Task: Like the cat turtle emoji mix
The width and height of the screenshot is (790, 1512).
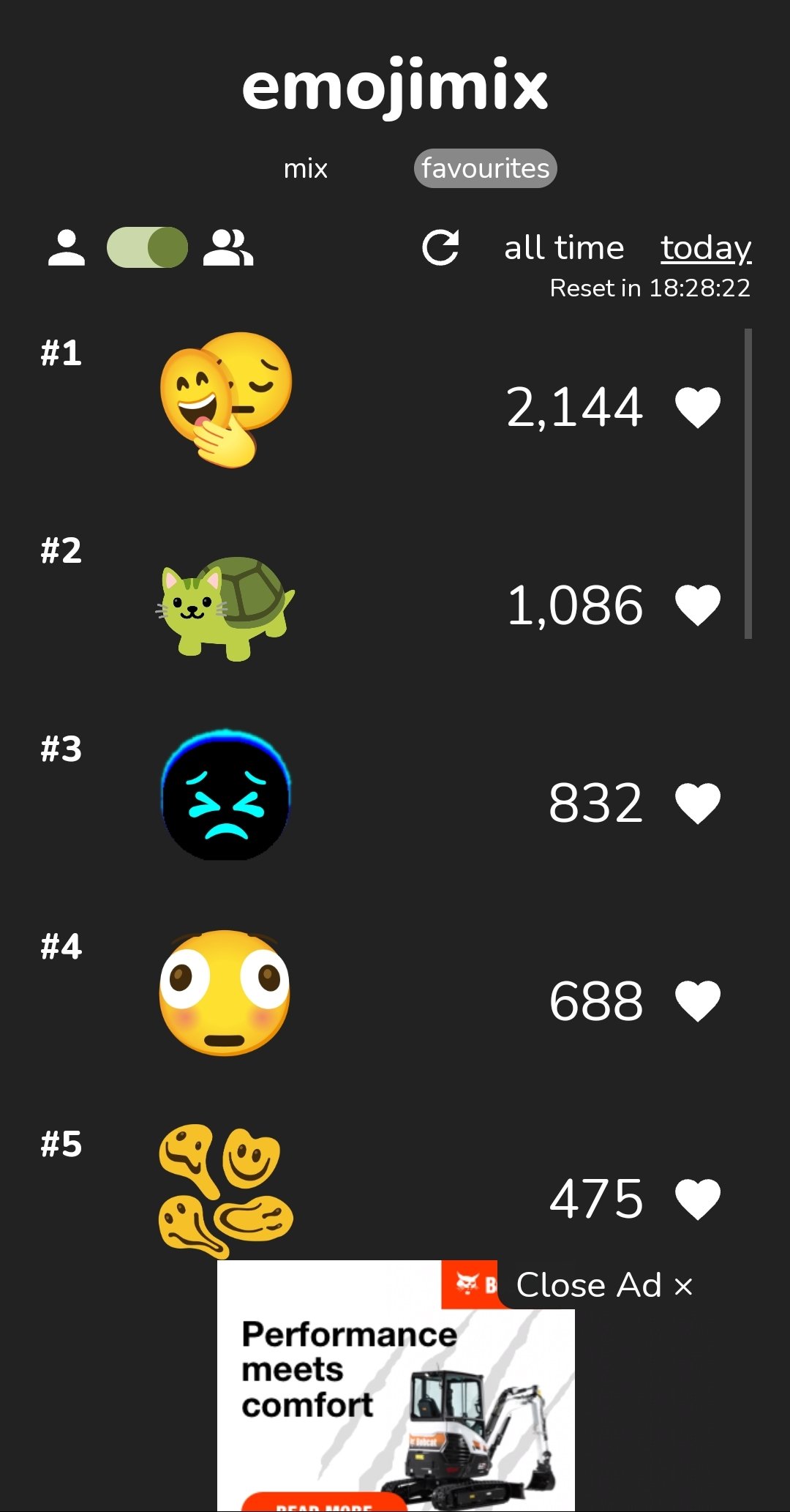Action: coord(698,605)
